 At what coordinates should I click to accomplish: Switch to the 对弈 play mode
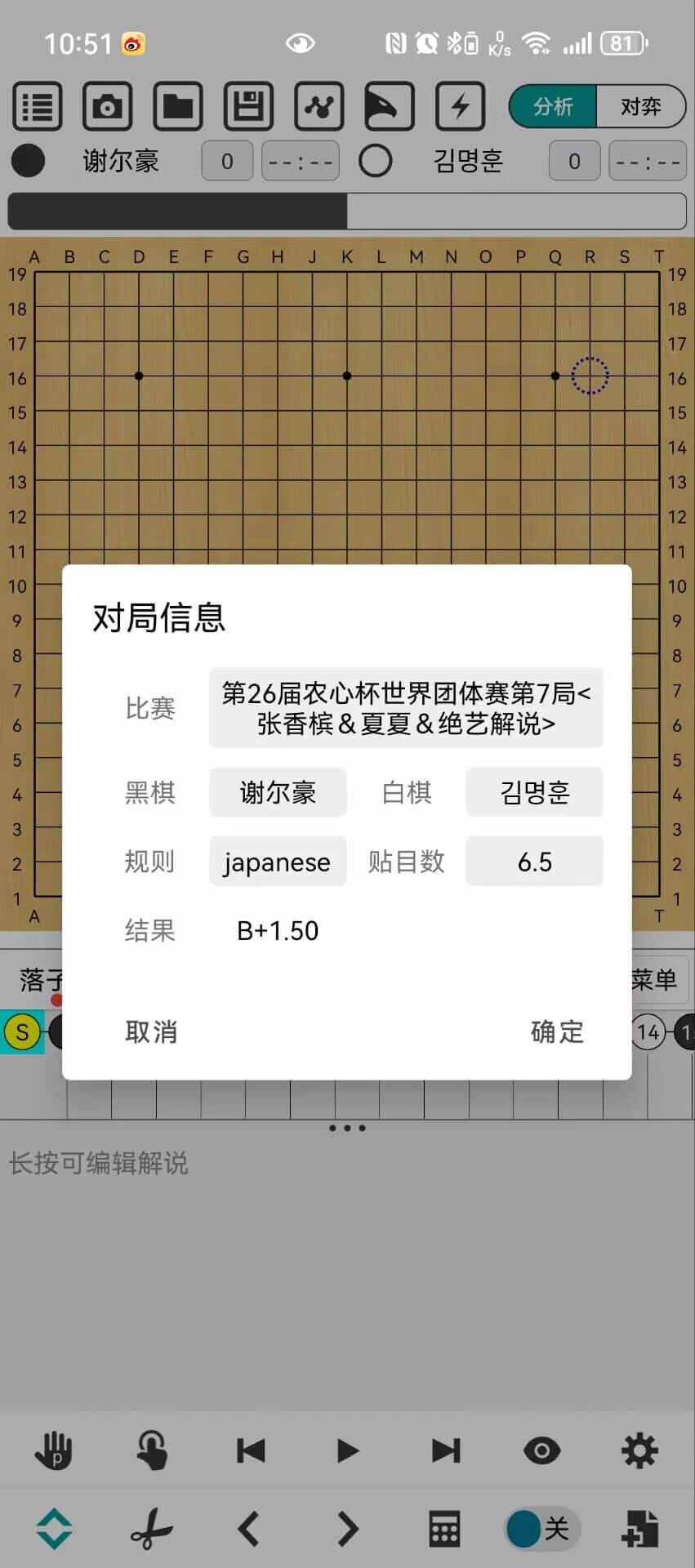(x=640, y=106)
